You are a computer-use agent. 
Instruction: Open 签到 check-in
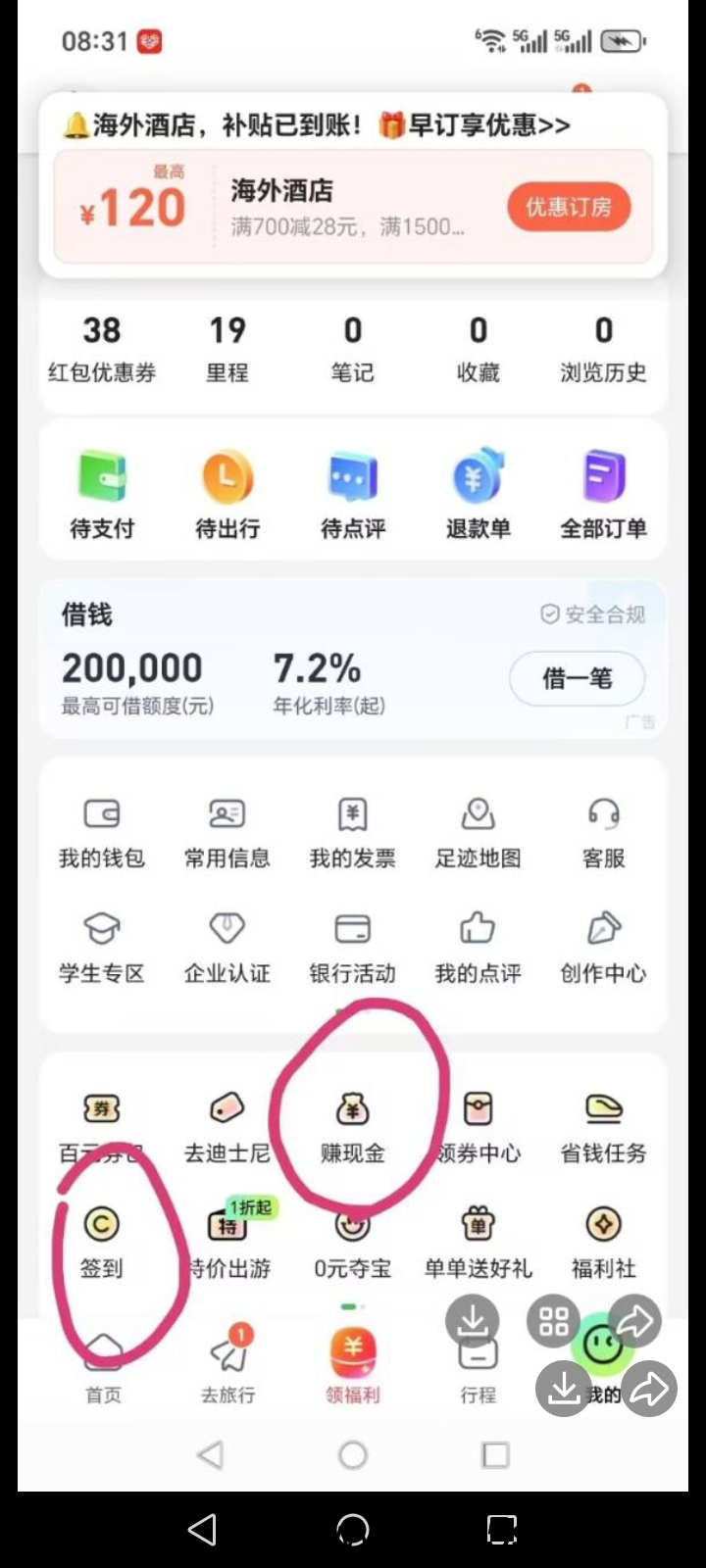(102, 1244)
